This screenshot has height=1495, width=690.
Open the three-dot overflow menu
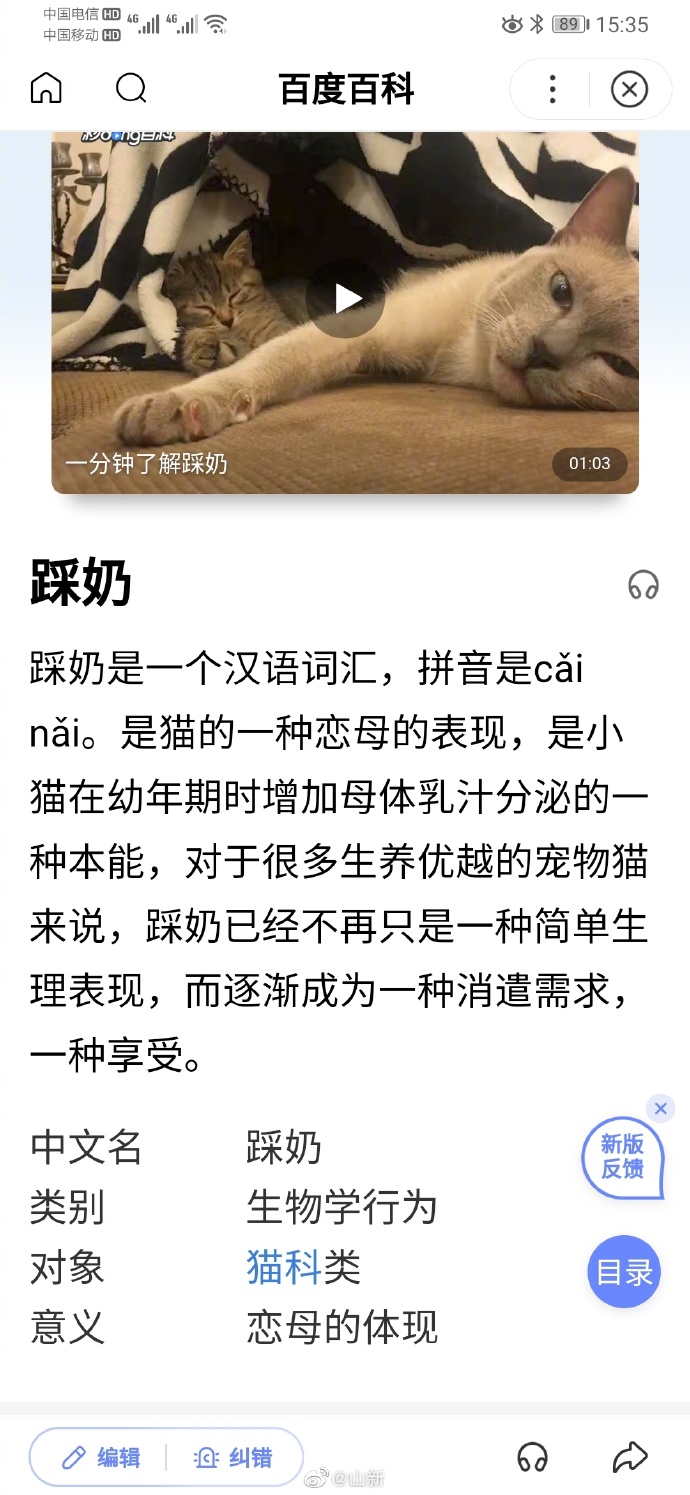coord(552,90)
